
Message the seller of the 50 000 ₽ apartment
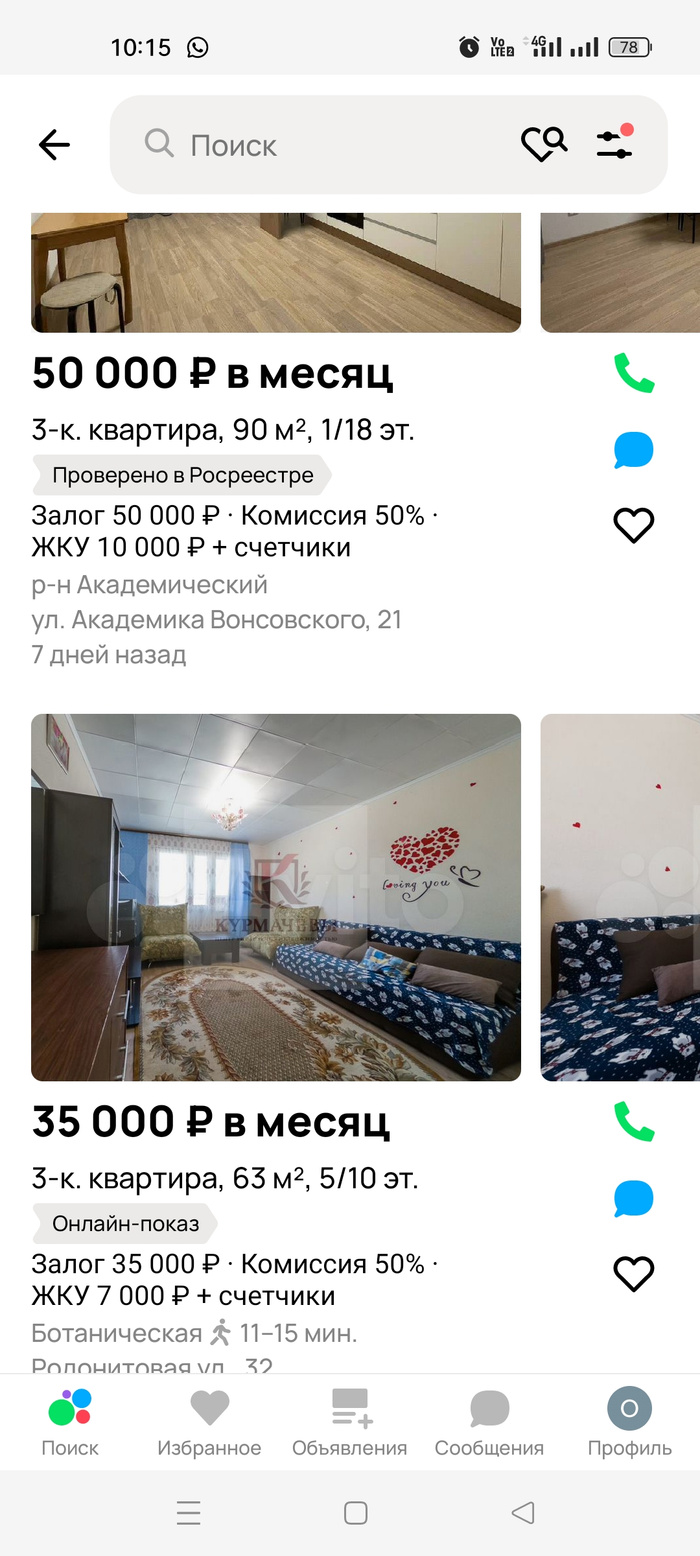pyautogui.click(x=633, y=451)
